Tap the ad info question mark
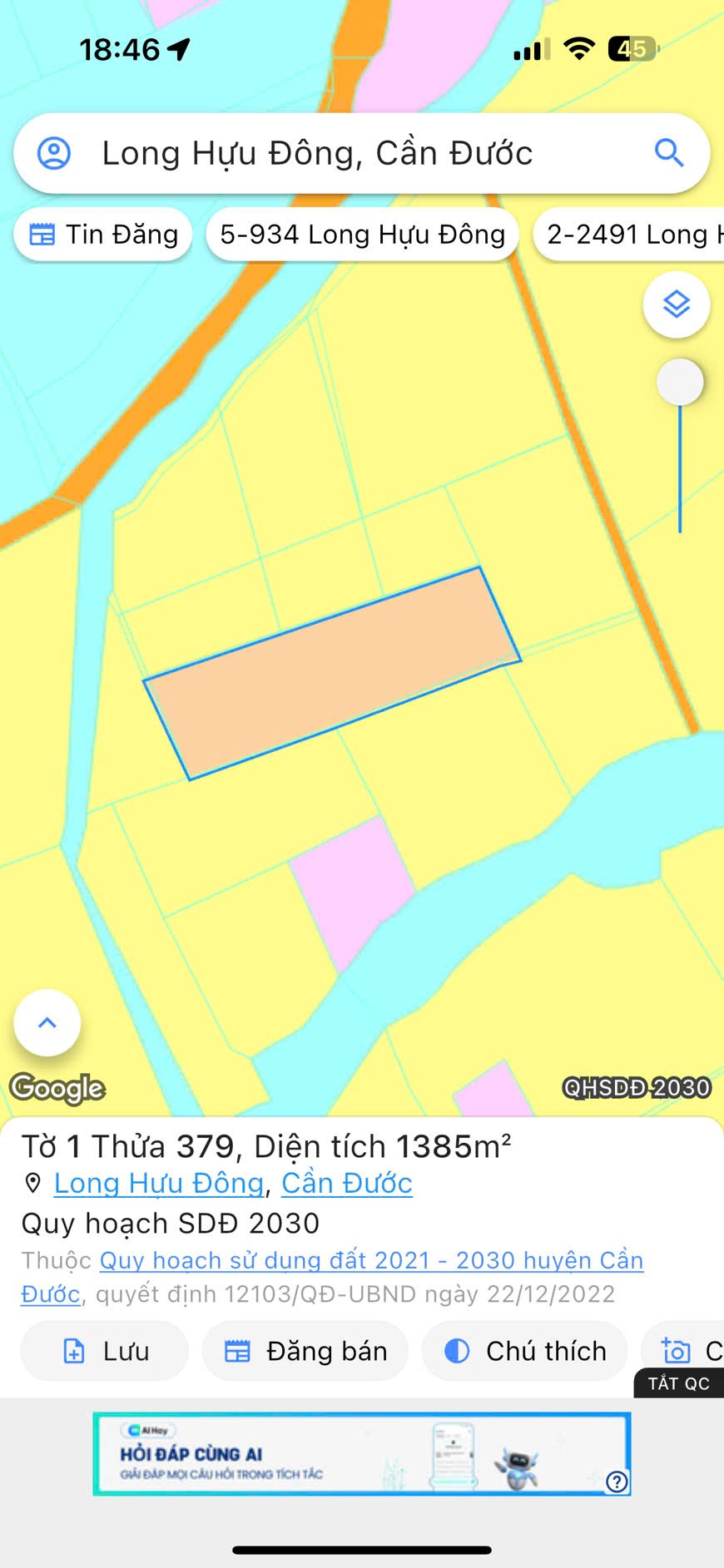 point(617,1481)
